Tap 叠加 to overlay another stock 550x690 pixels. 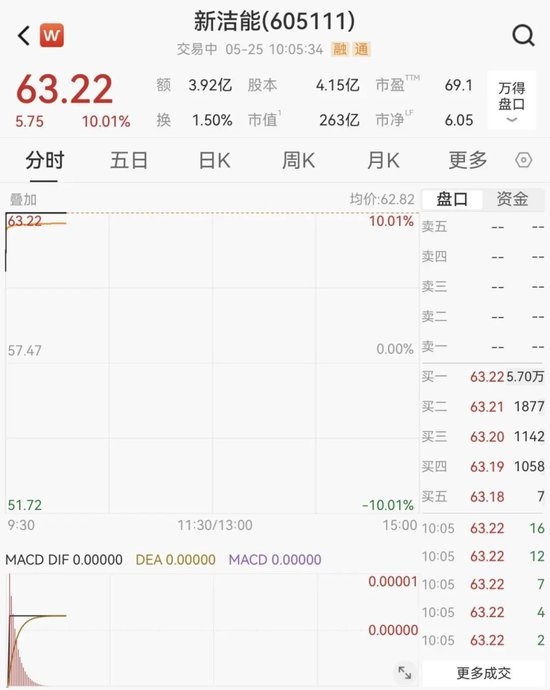23,200
